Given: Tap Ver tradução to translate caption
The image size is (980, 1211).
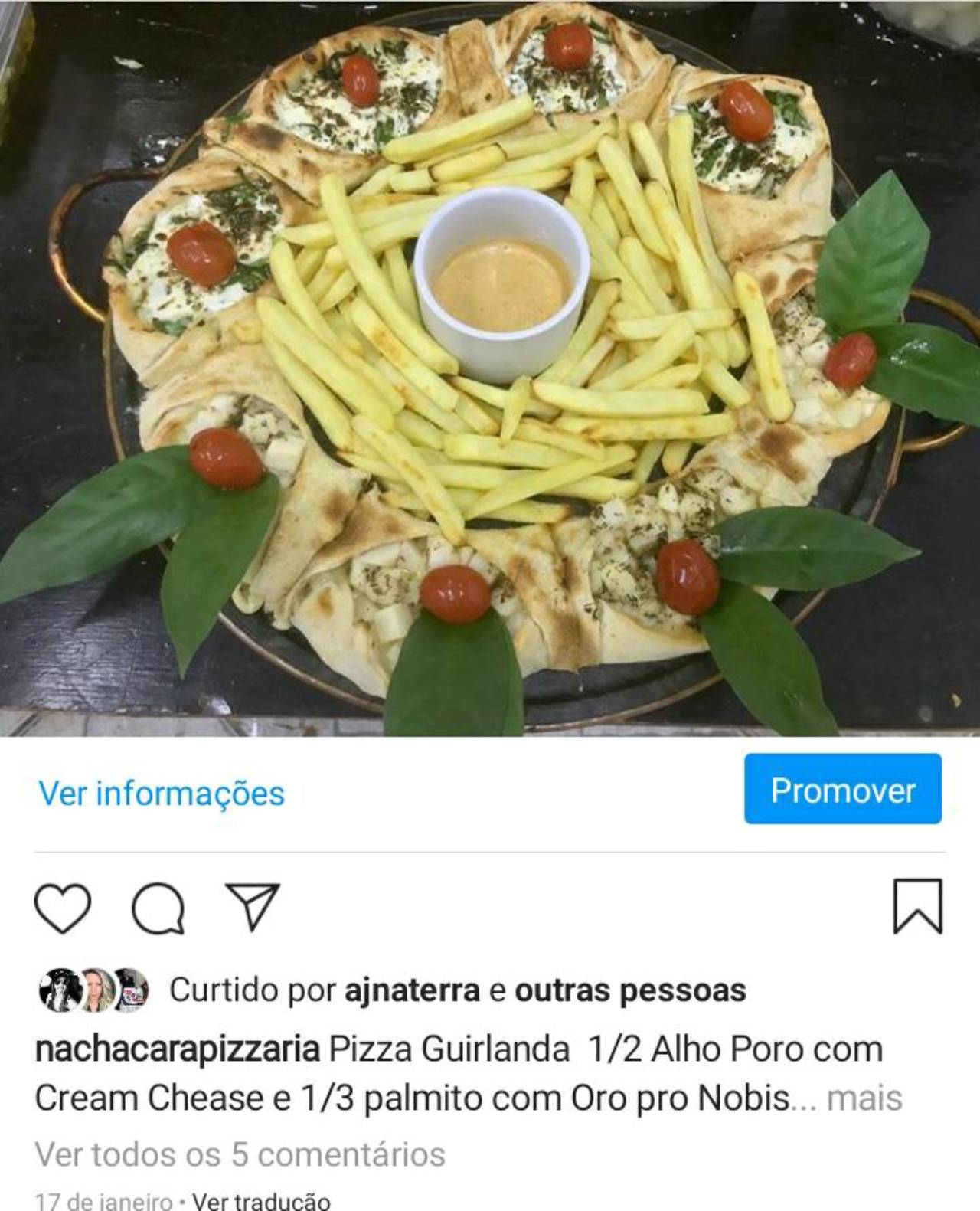Looking at the screenshot, I should point(261,1200).
